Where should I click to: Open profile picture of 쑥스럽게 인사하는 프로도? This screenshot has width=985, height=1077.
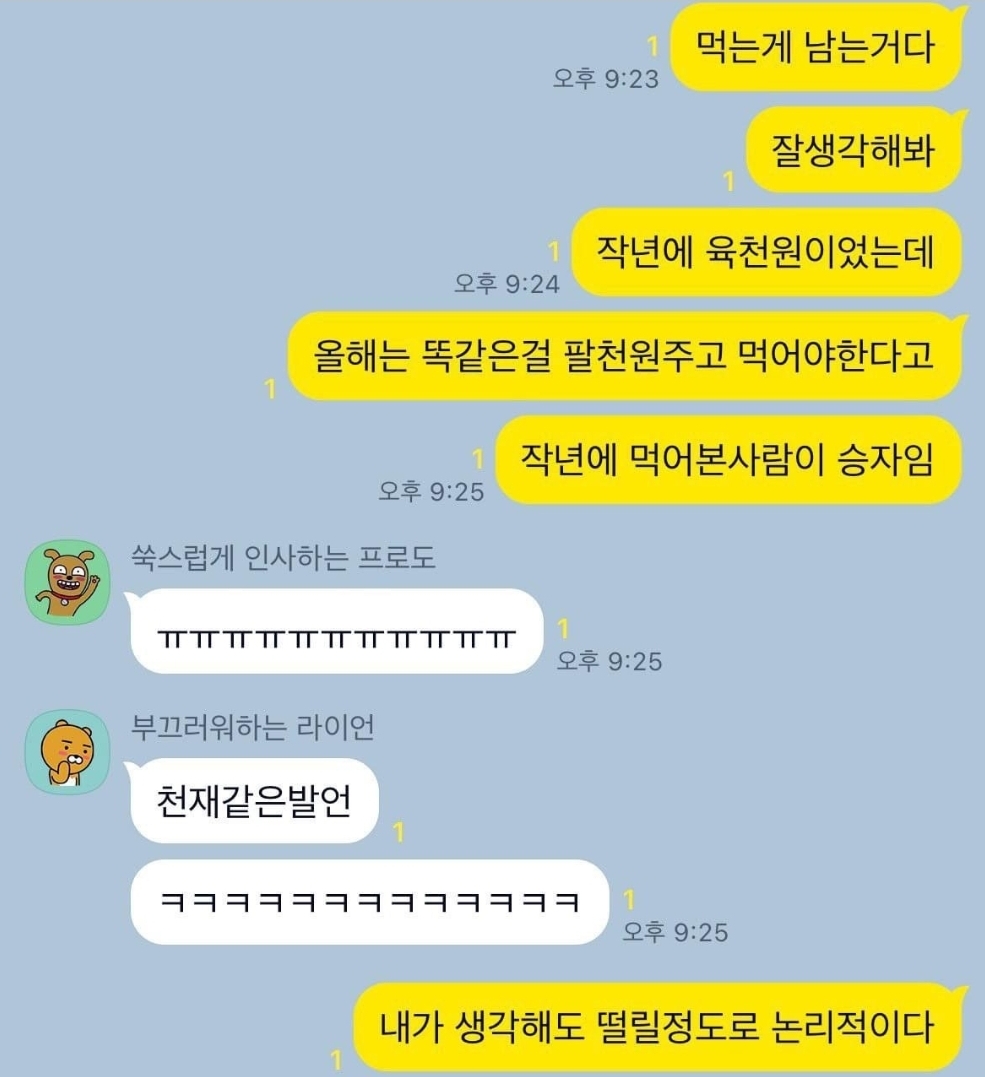tap(66, 582)
